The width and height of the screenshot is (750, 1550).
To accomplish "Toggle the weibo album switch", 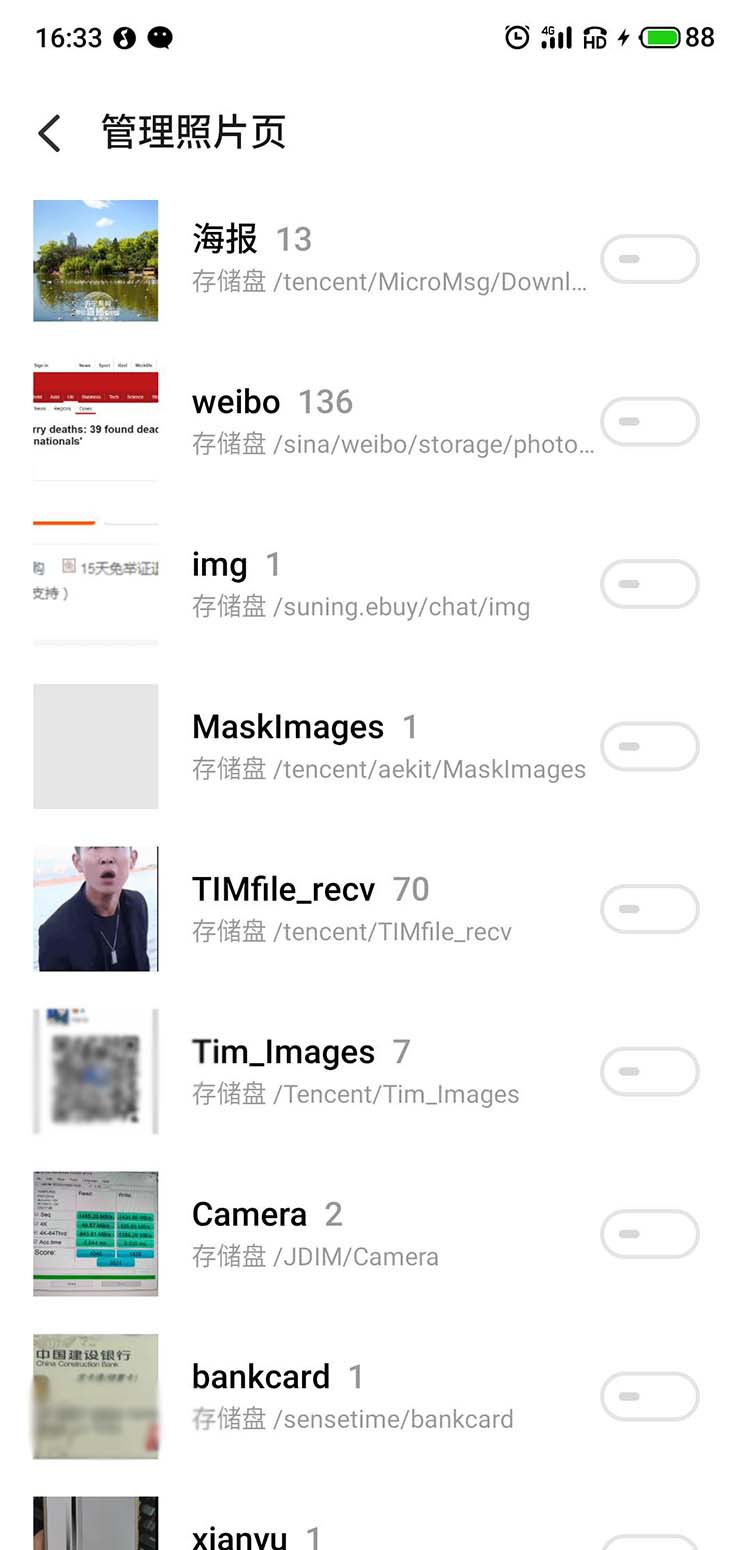I will point(649,422).
